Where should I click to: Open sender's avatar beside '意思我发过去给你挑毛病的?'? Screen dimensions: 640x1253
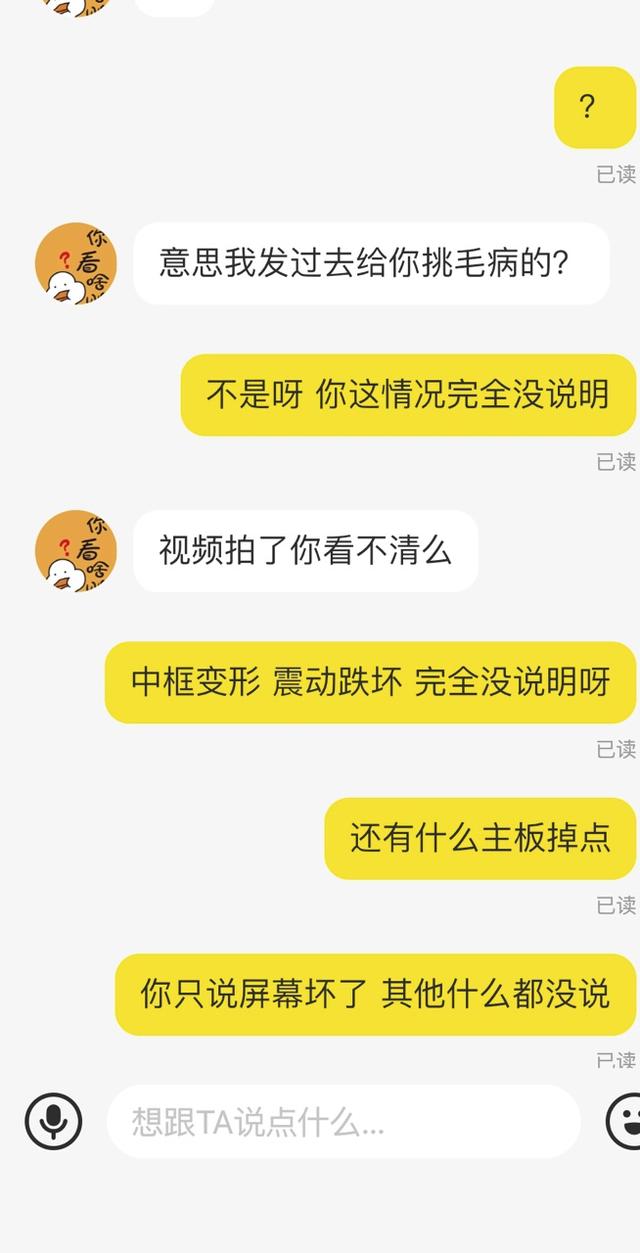pyautogui.click(x=76, y=263)
